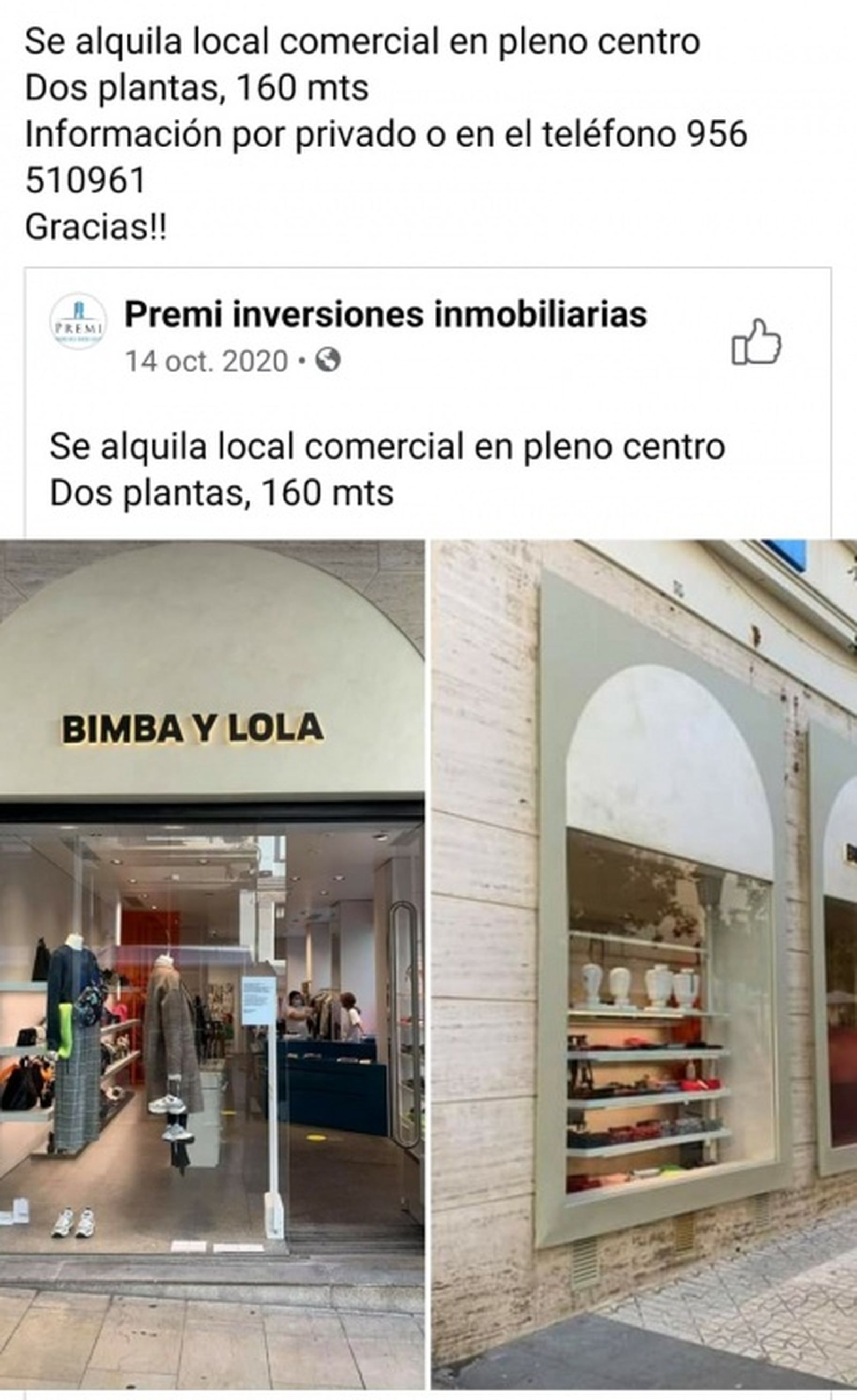Like the Premi inversiones inmobiliarias page
This screenshot has height=1400, width=857.
(x=756, y=342)
